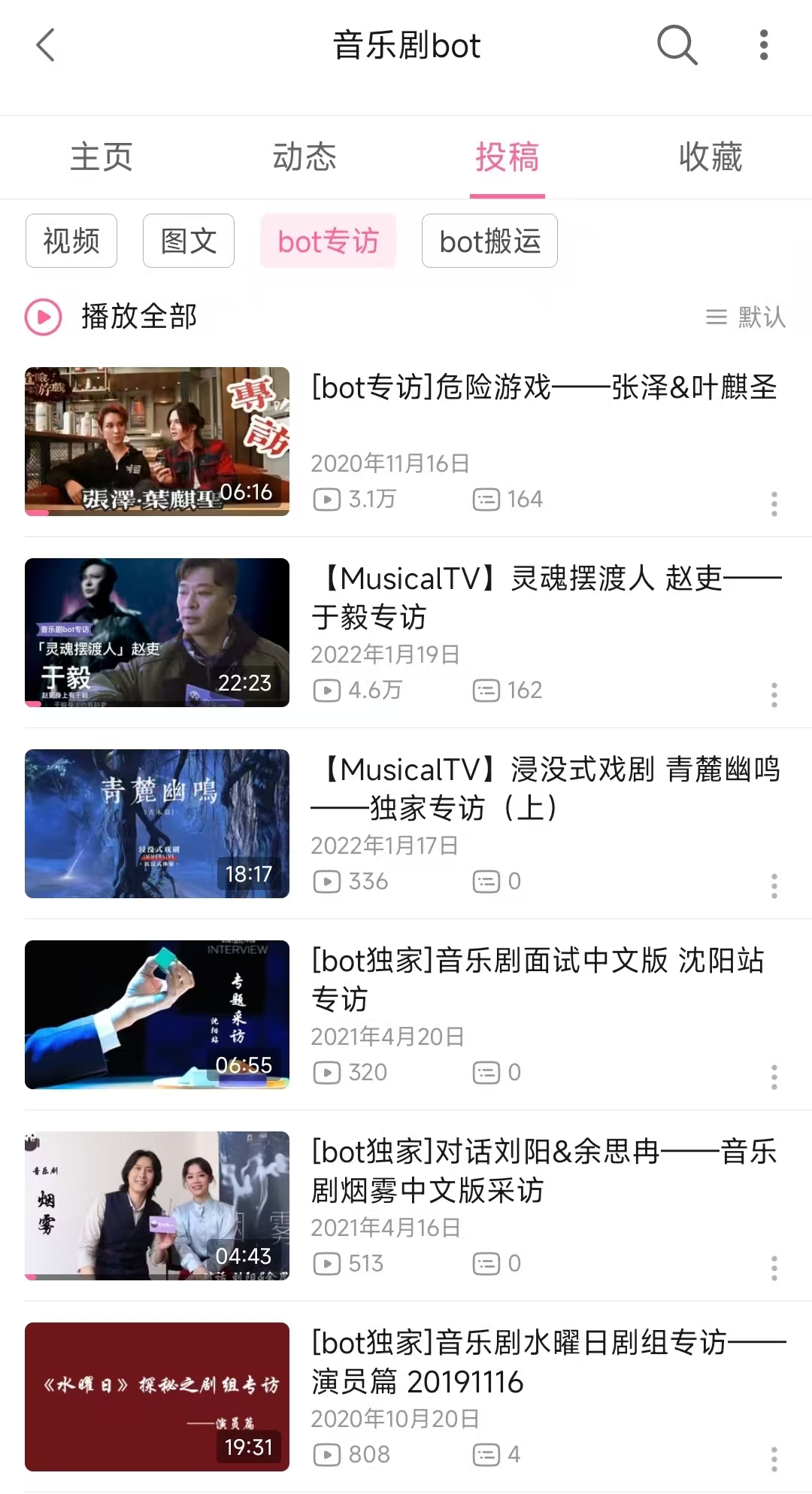
Task: Open the 收藏 tab
Action: coord(710,157)
